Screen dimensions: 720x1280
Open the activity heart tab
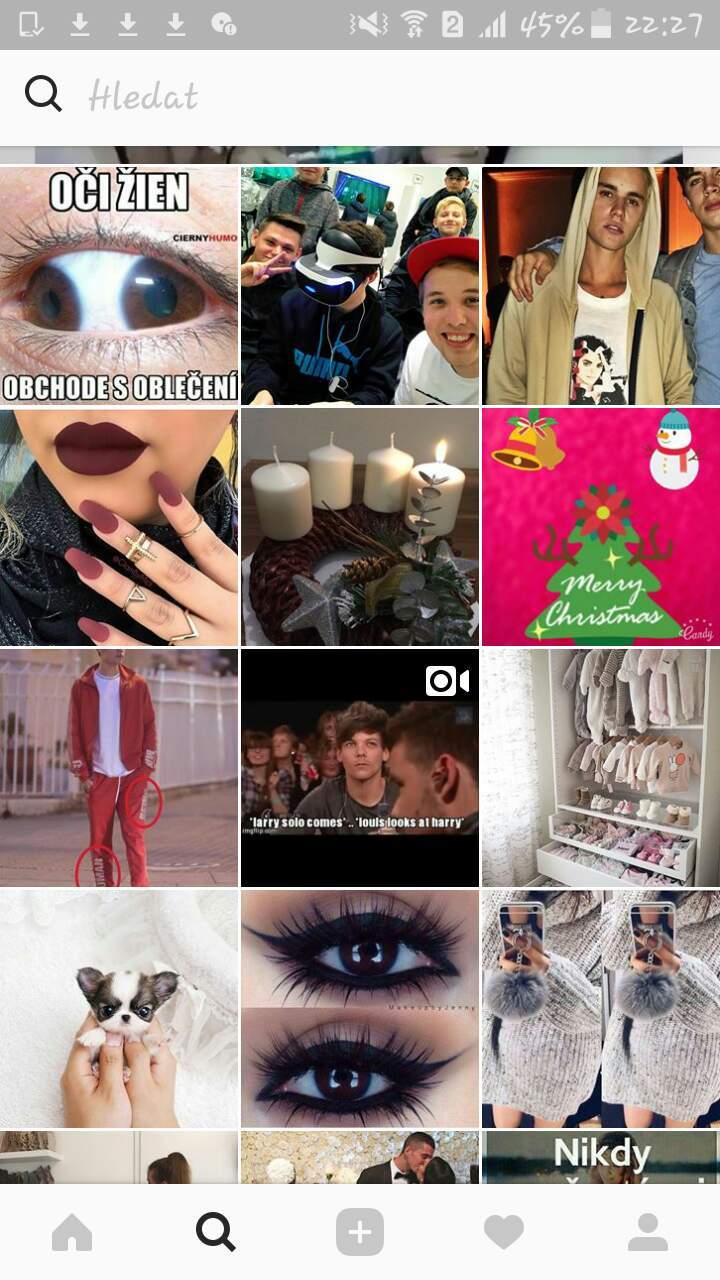point(504,1233)
